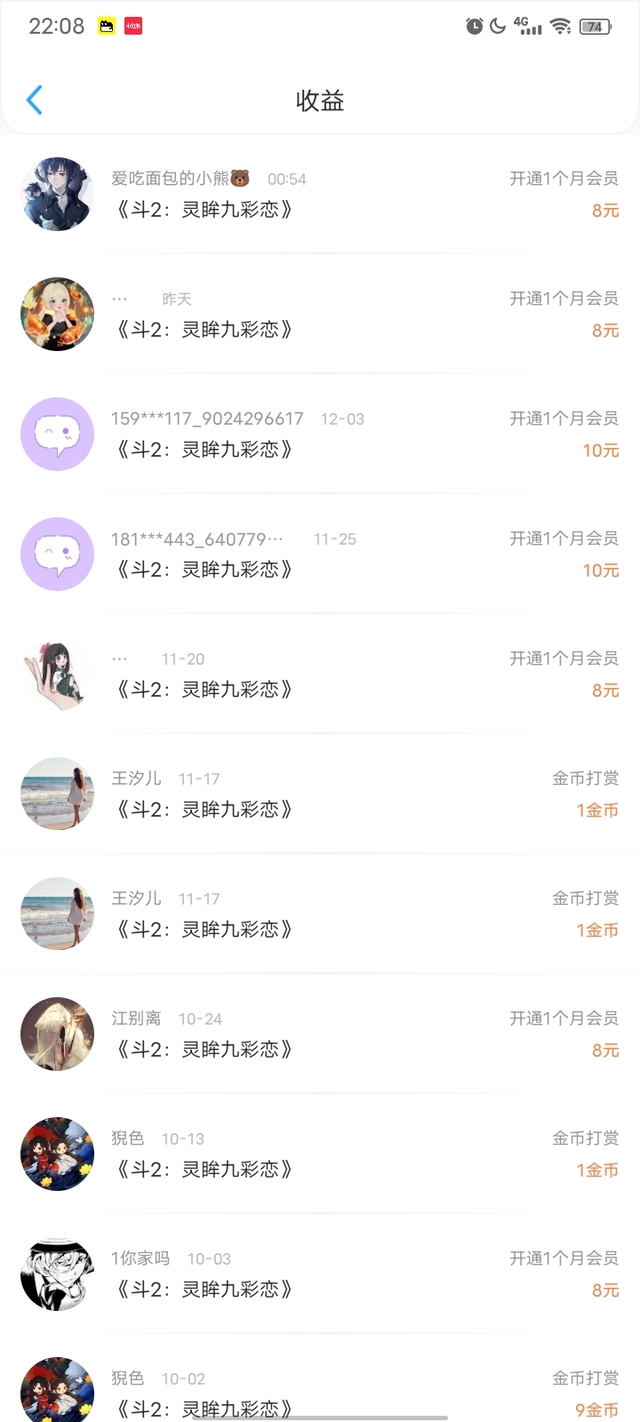This screenshot has height=1422, width=640.
Task: Go back from the 收益 page
Action: tap(34, 100)
